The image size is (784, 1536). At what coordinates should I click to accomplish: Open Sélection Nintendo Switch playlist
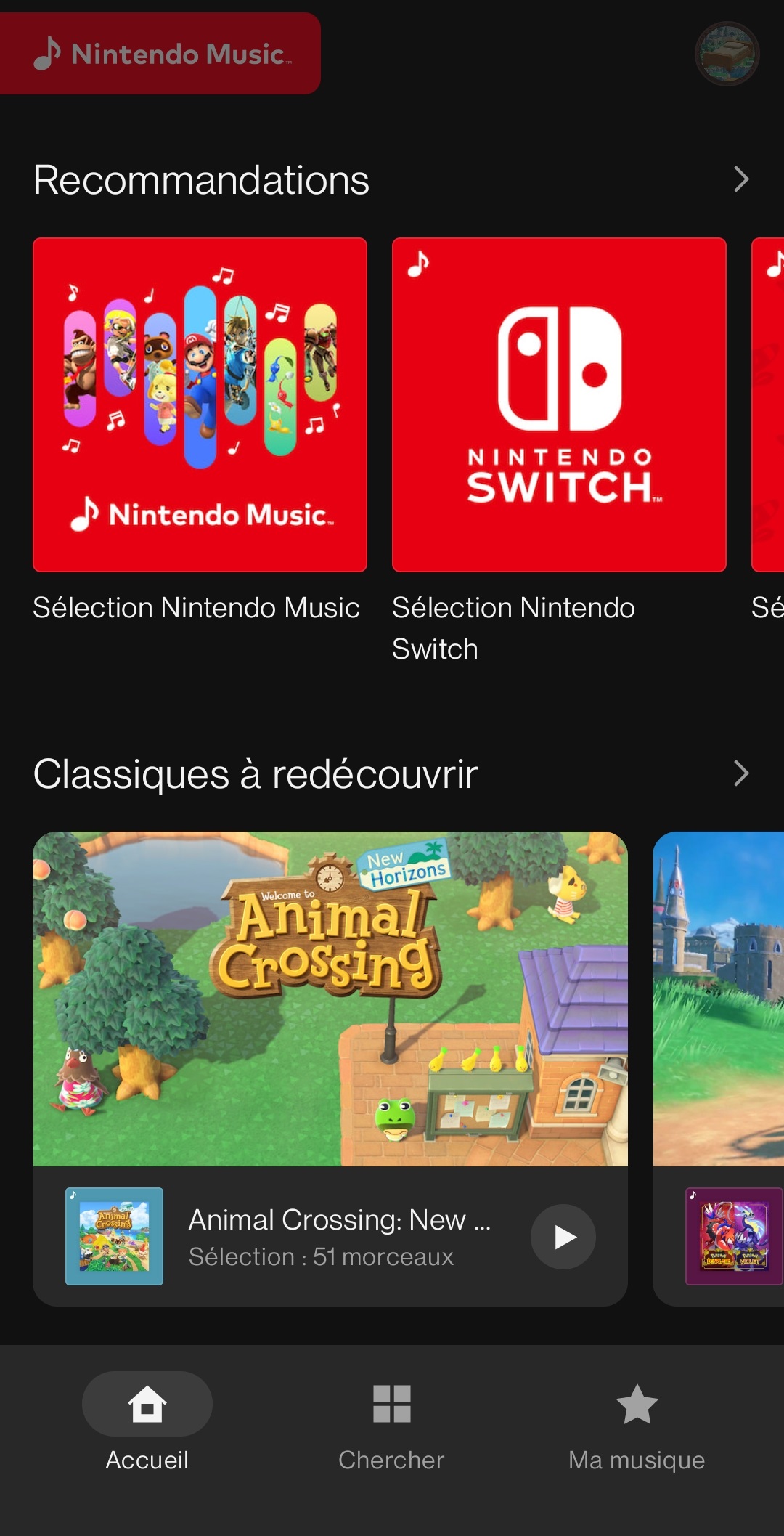point(559,405)
